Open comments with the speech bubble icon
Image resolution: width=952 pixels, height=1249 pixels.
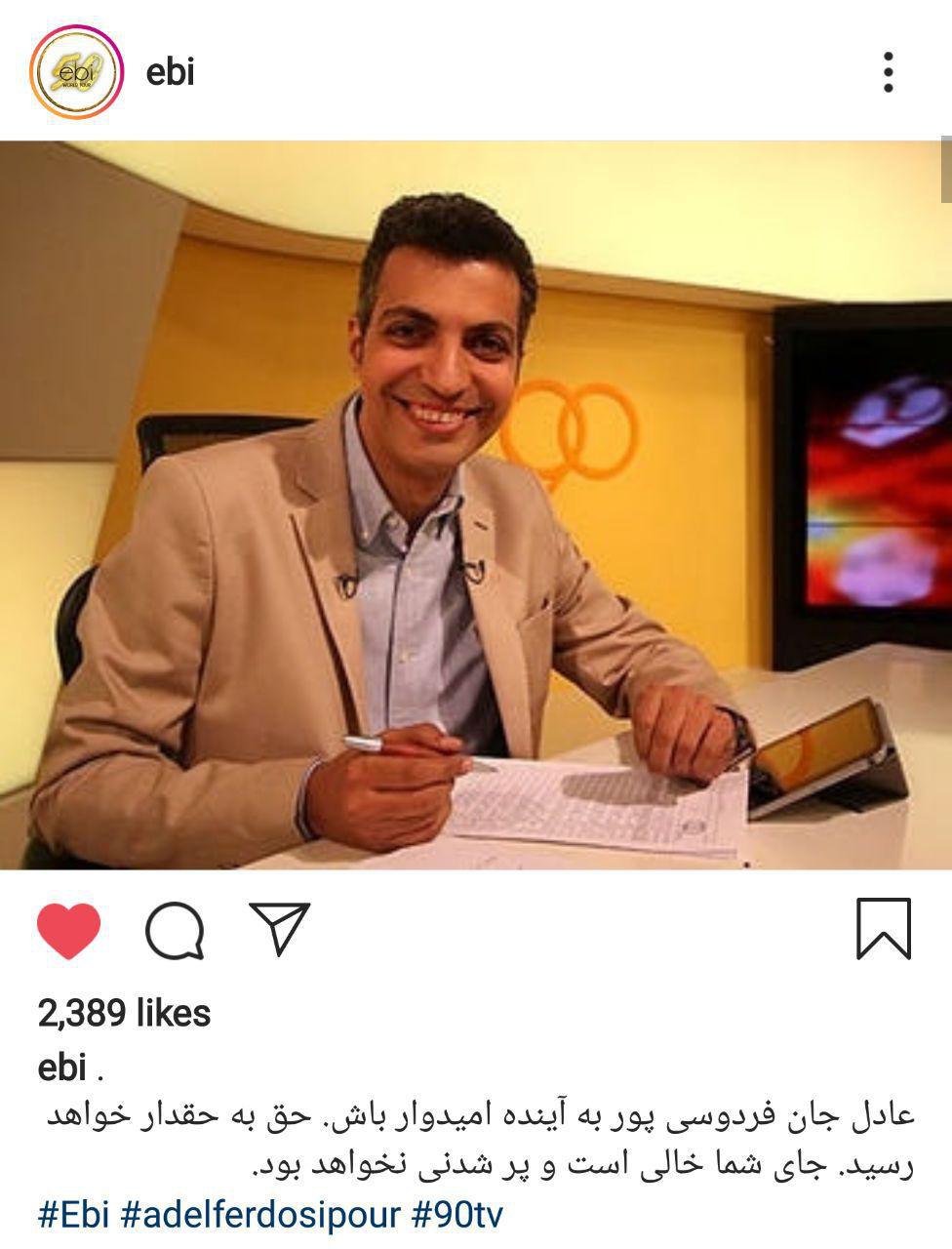[175, 930]
